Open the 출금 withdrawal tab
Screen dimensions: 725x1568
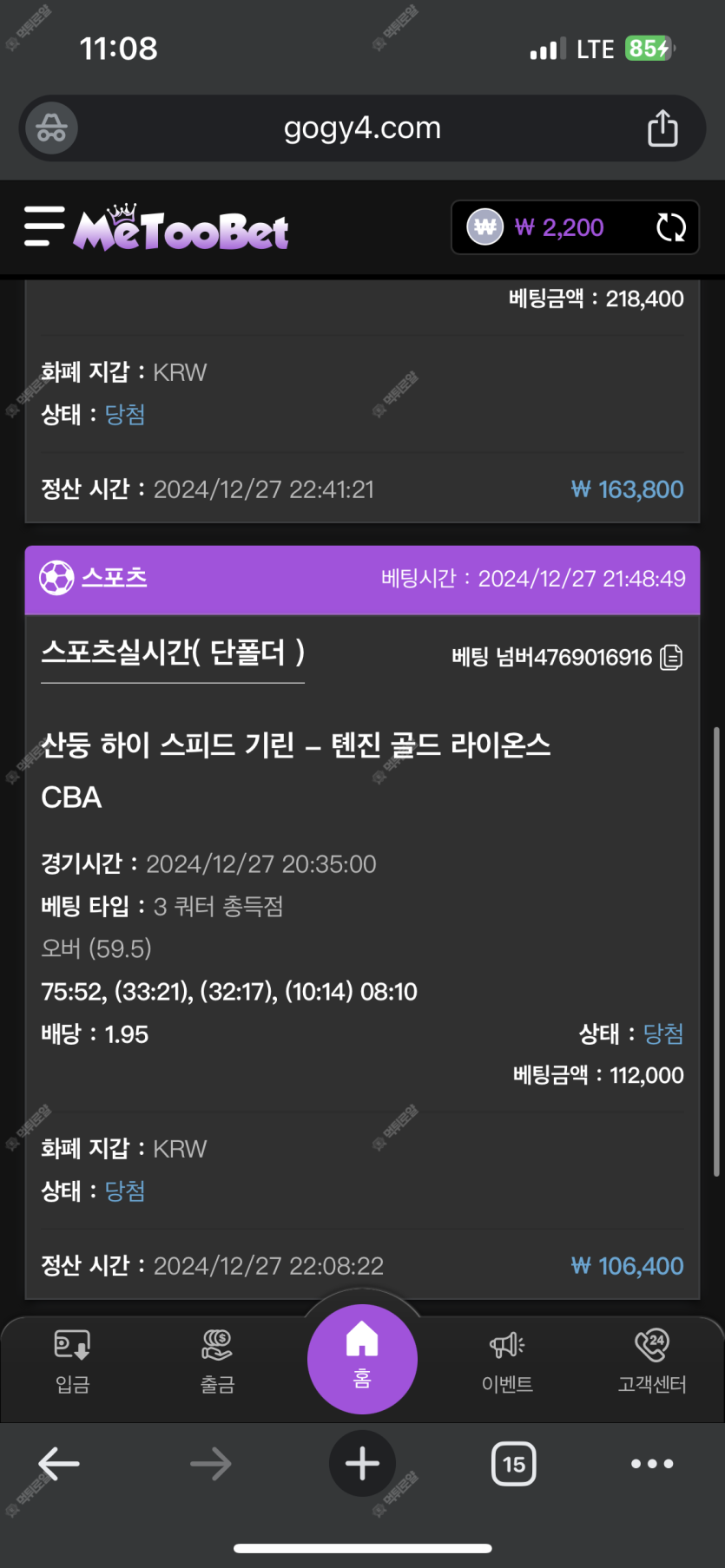tap(217, 1359)
